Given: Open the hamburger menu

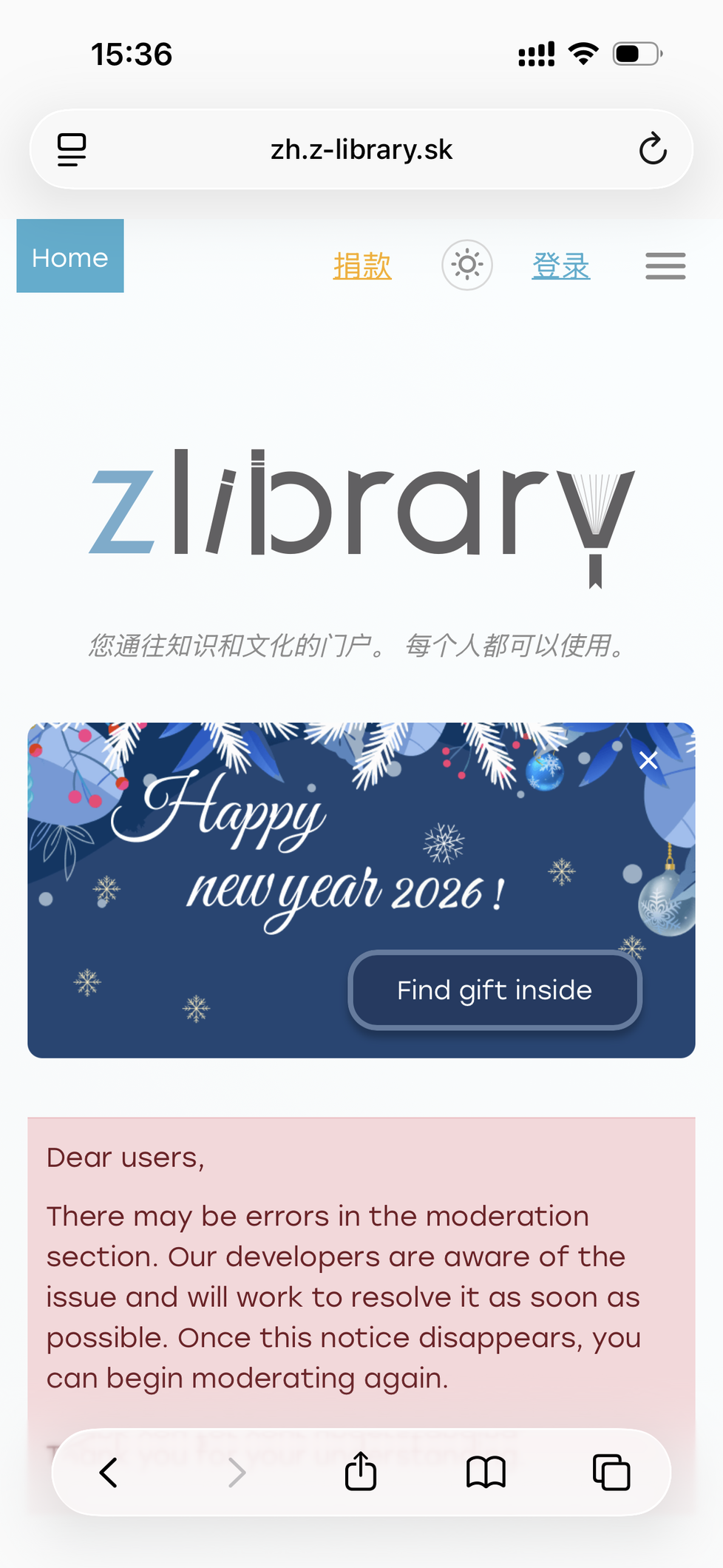Looking at the screenshot, I should point(665,266).
